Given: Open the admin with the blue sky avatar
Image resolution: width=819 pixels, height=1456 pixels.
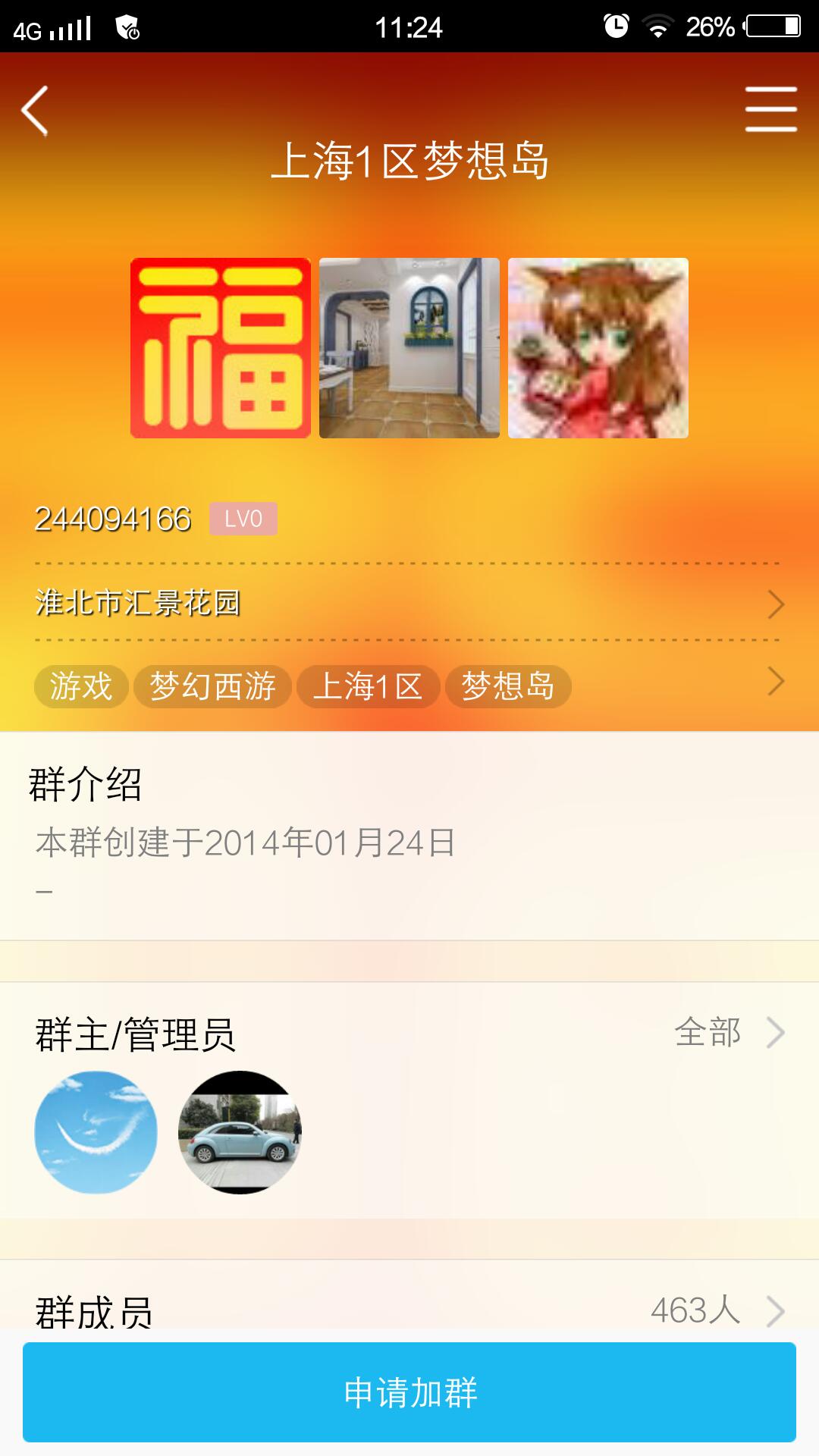Looking at the screenshot, I should click(96, 1131).
